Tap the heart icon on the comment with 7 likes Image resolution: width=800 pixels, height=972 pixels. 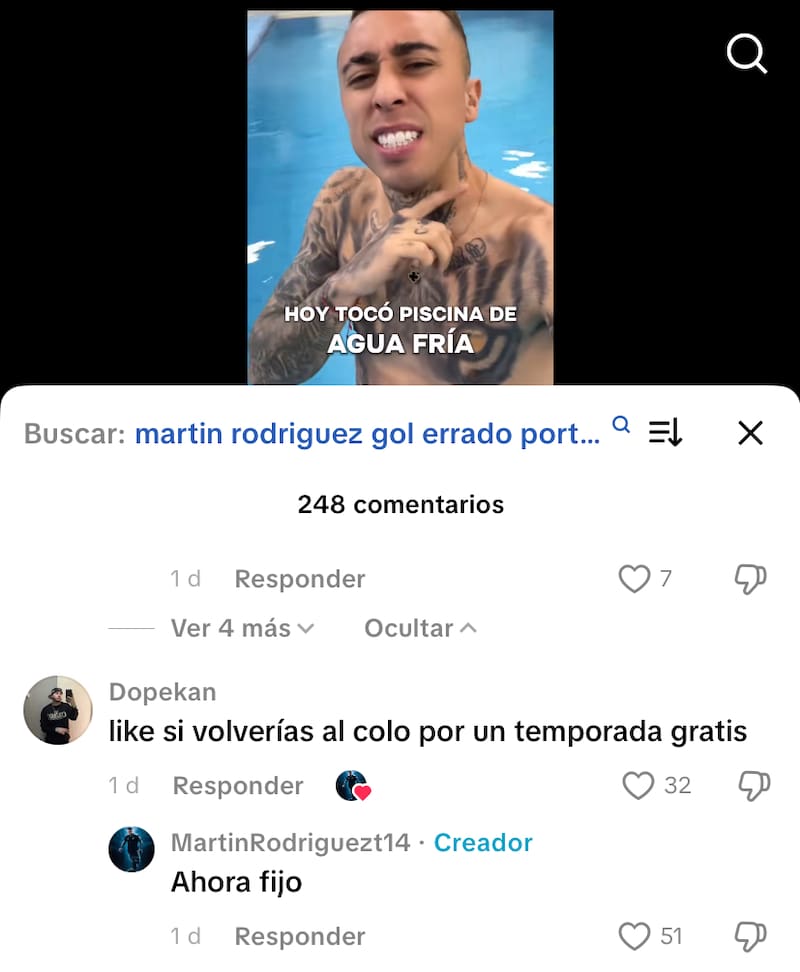pyautogui.click(x=633, y=578)
